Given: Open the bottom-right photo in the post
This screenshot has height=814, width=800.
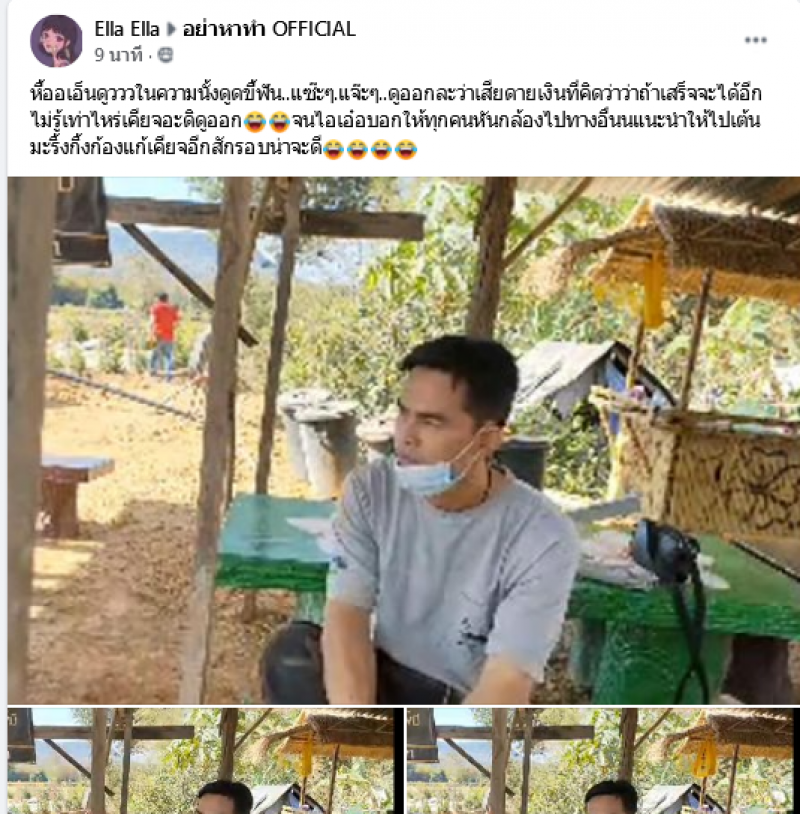Looking at the screenshot, I should 600,761.
